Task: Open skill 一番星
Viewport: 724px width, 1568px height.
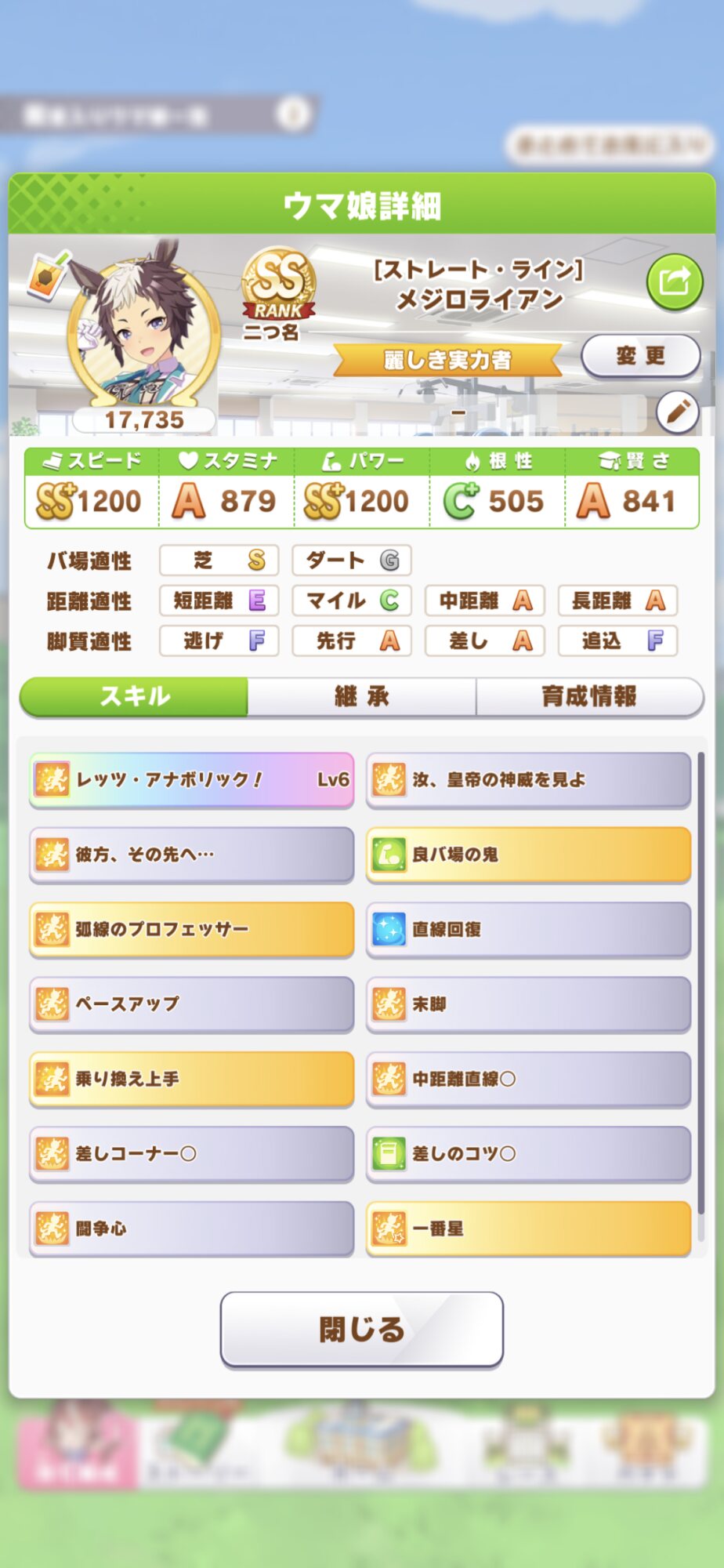Action: pyautogui.click(x=528, y=1229)
